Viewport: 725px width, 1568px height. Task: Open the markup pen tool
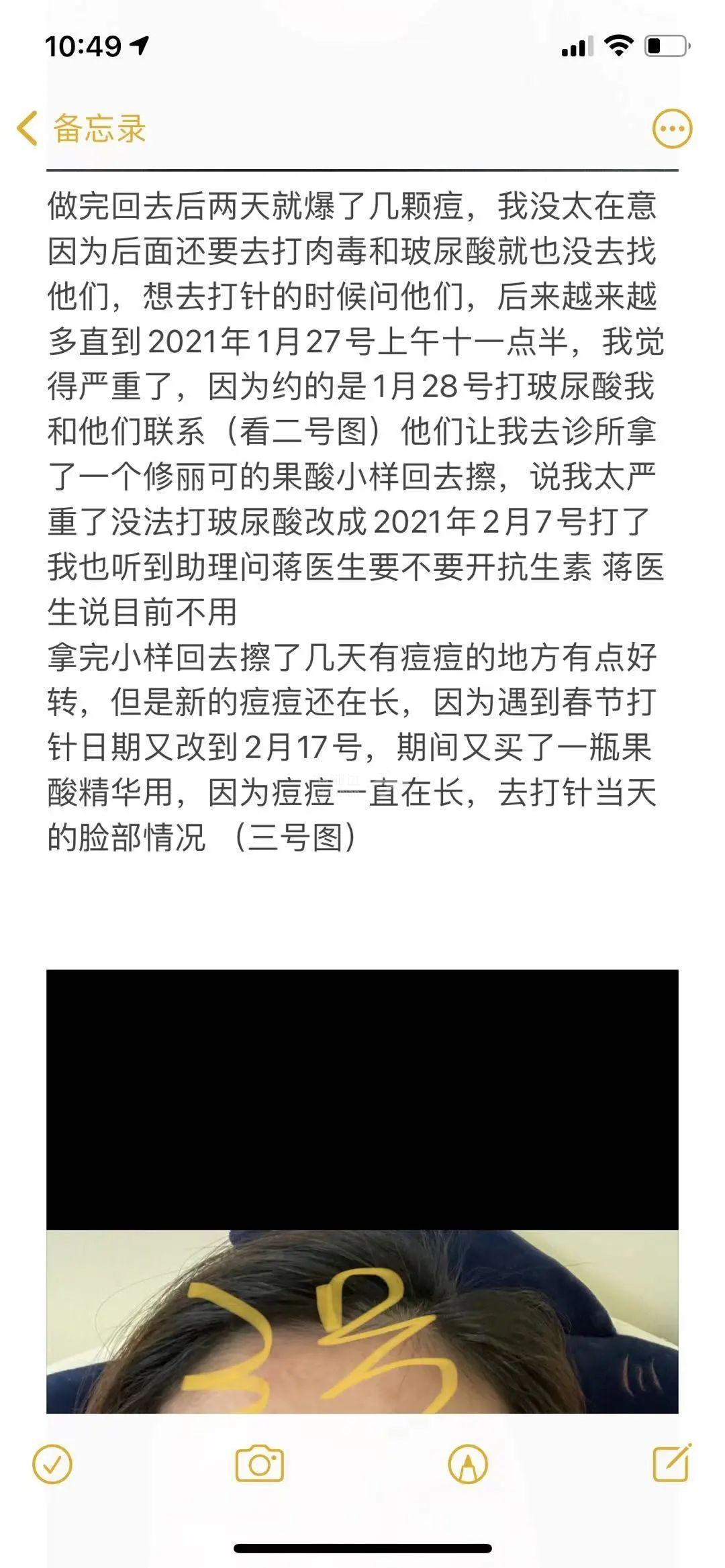click(x=468, y=1464)
